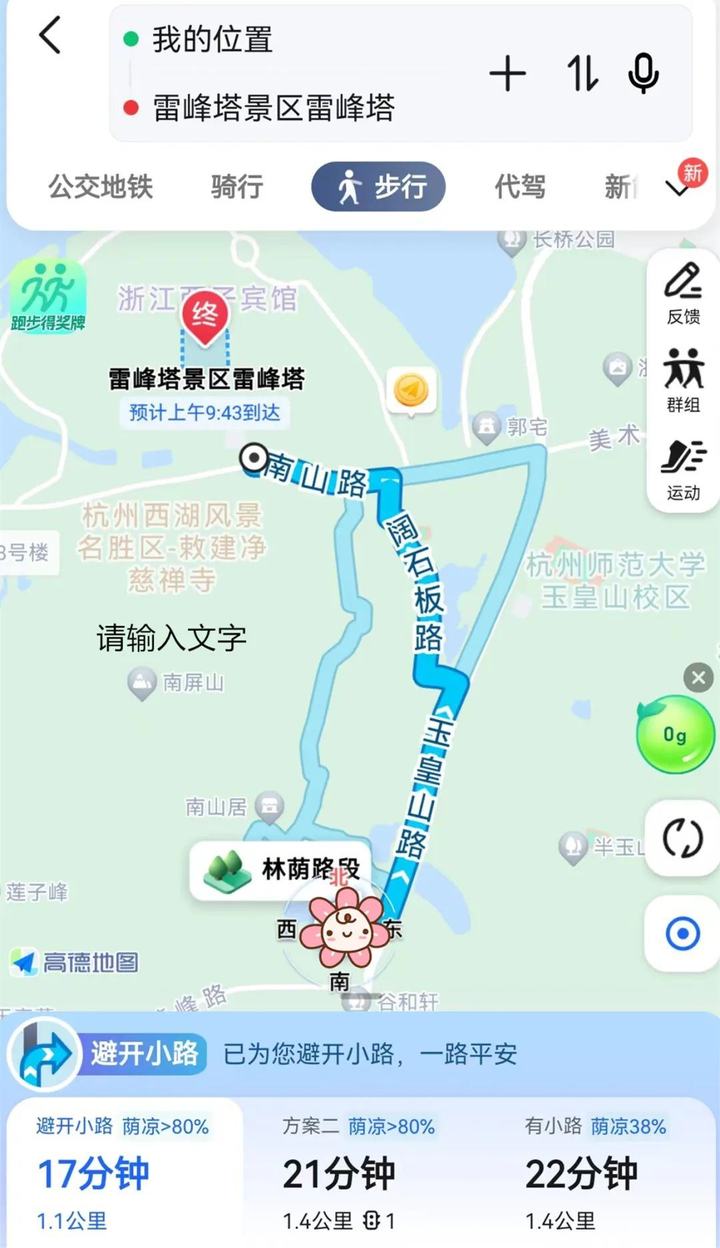Viewport: 720px width, 1248px height.
Task: Start voice input with the microphone
Action: coord(643,74)
